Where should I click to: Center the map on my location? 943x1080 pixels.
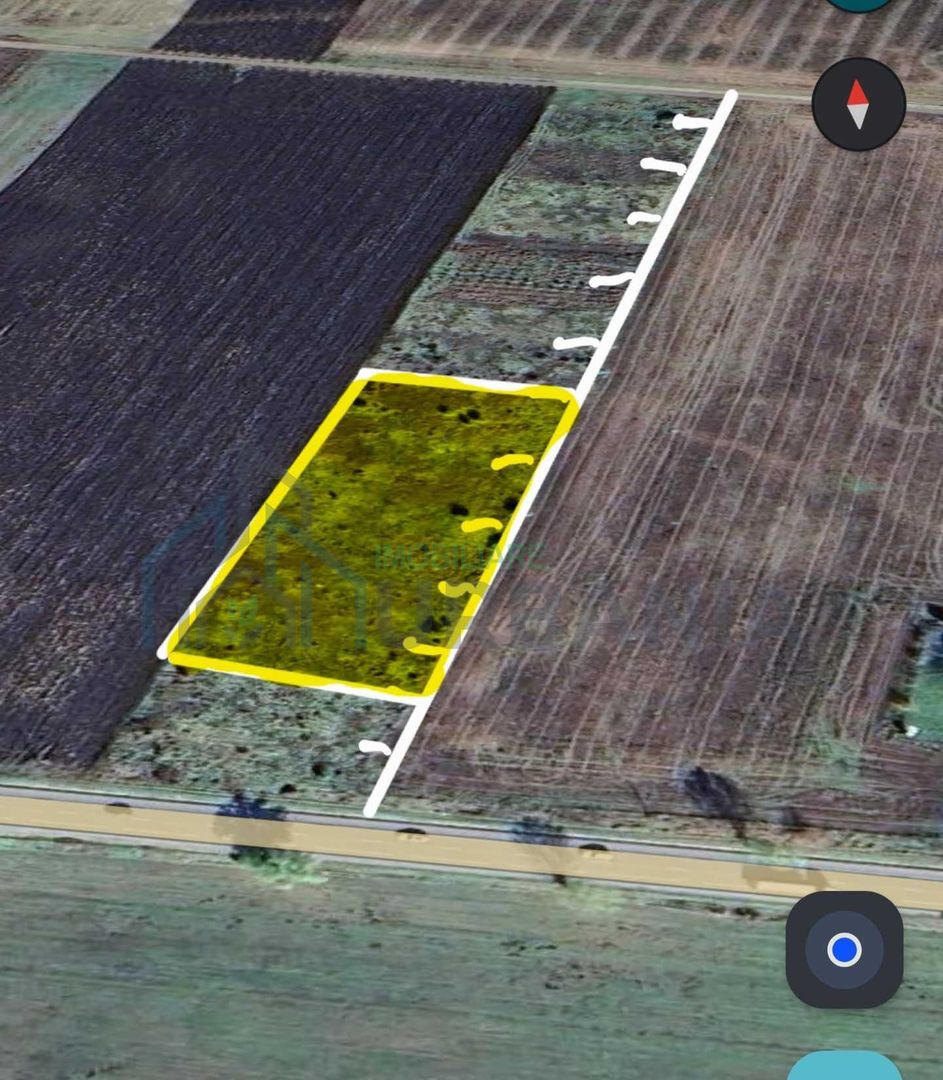[844, 949]
